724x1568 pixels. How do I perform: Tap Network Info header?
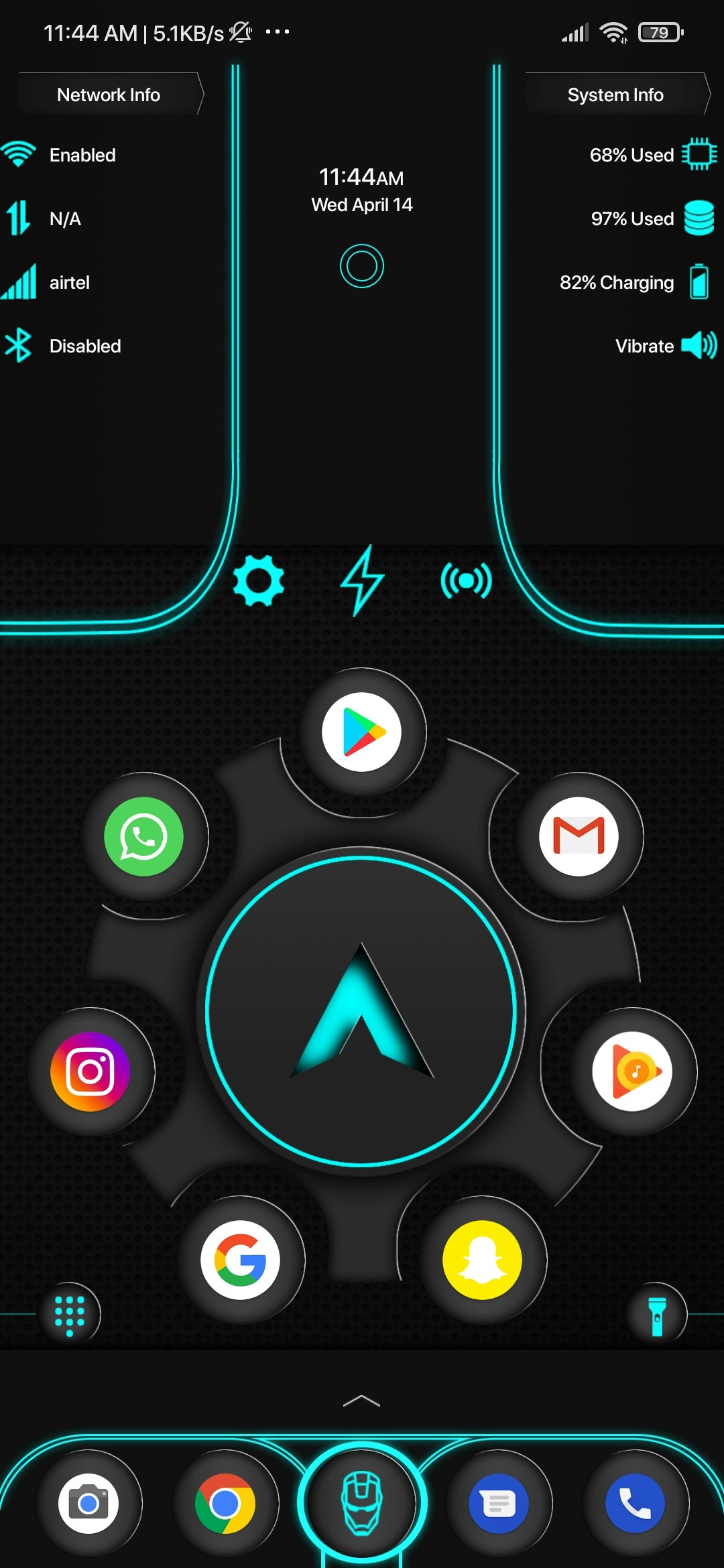[107, 94]
